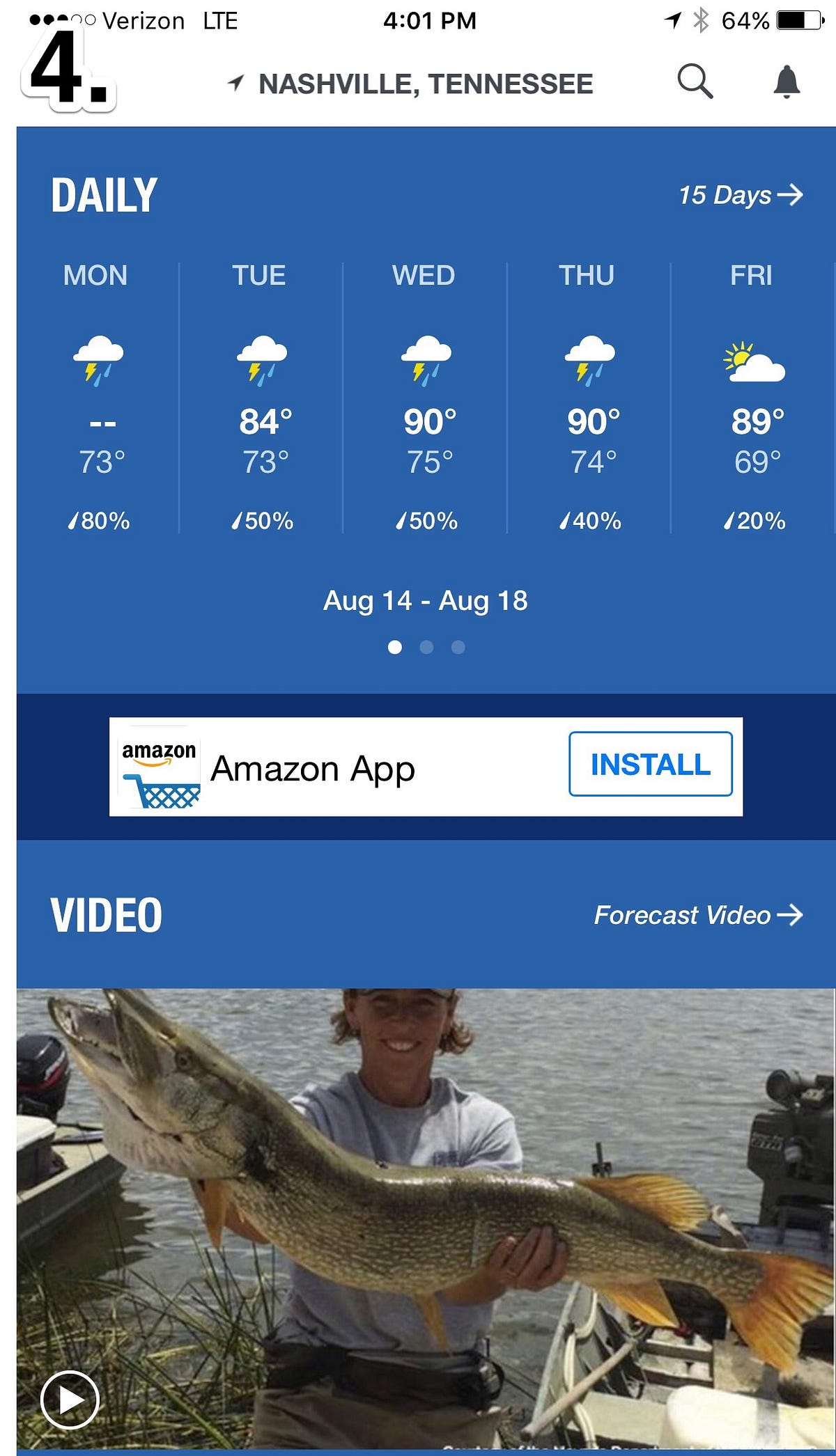Open the 15 Days forecast link
This screenshot has width=836, height=1456.
740,195
